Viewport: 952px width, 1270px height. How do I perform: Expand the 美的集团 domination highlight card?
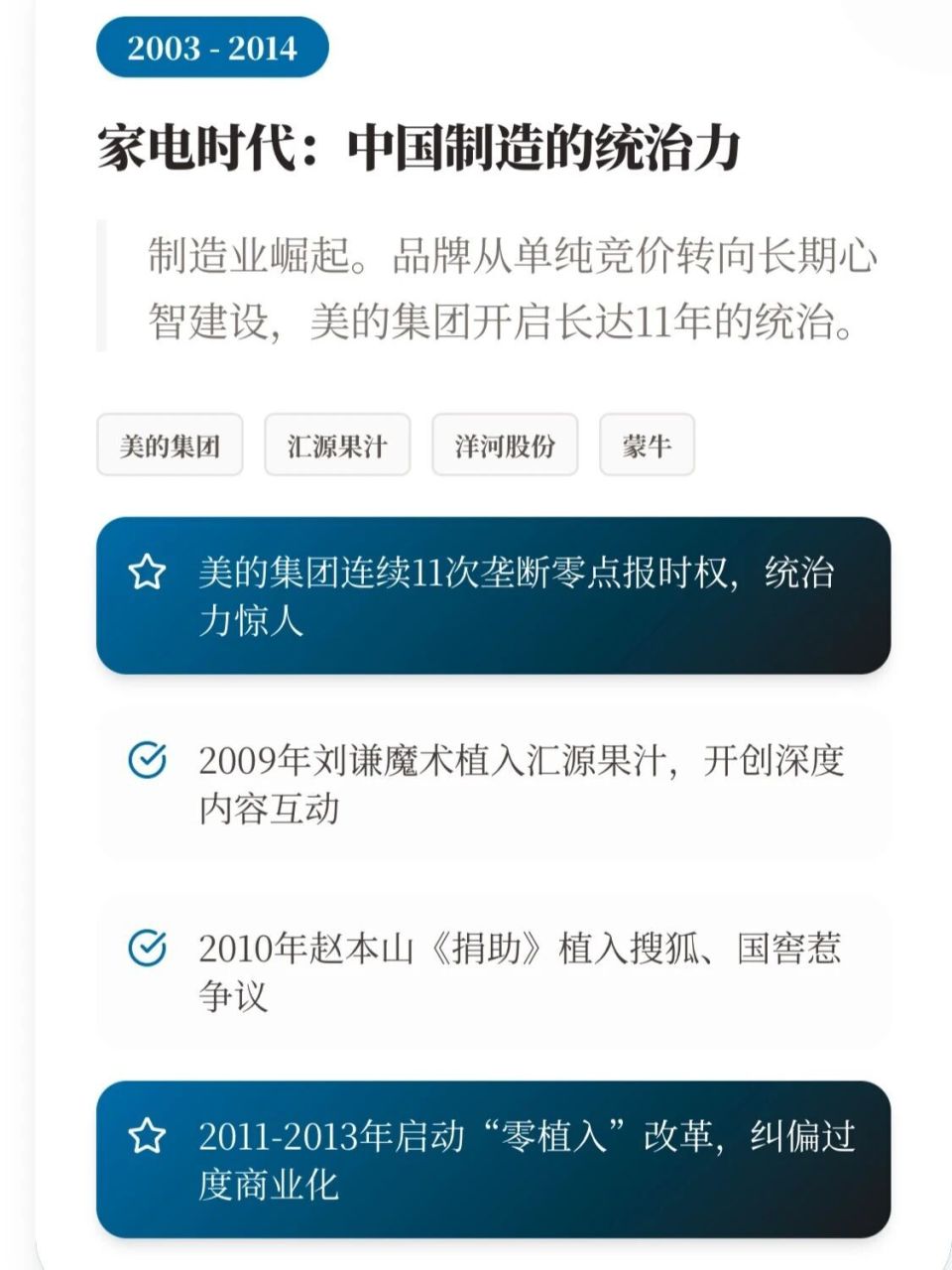(496, 591)
